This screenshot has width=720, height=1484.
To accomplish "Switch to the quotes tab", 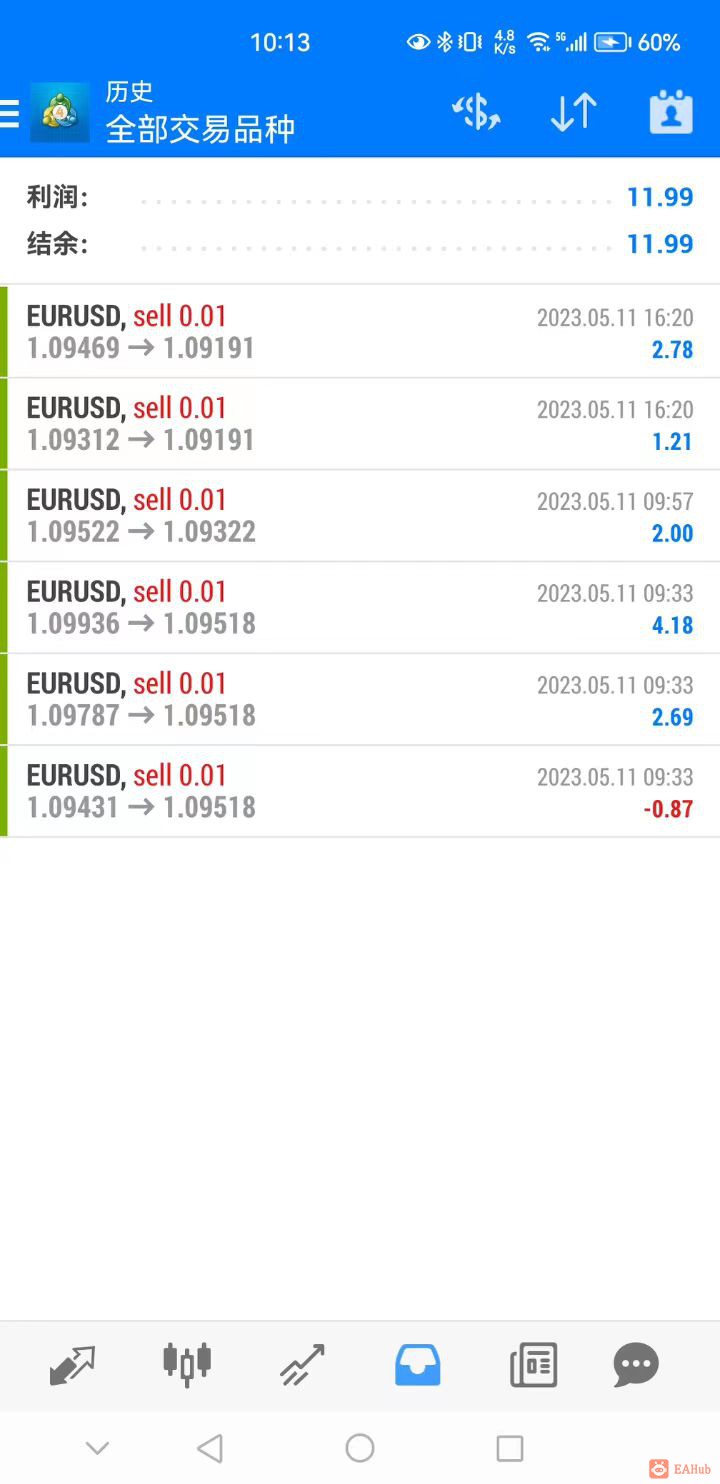I will point(72,1365).
